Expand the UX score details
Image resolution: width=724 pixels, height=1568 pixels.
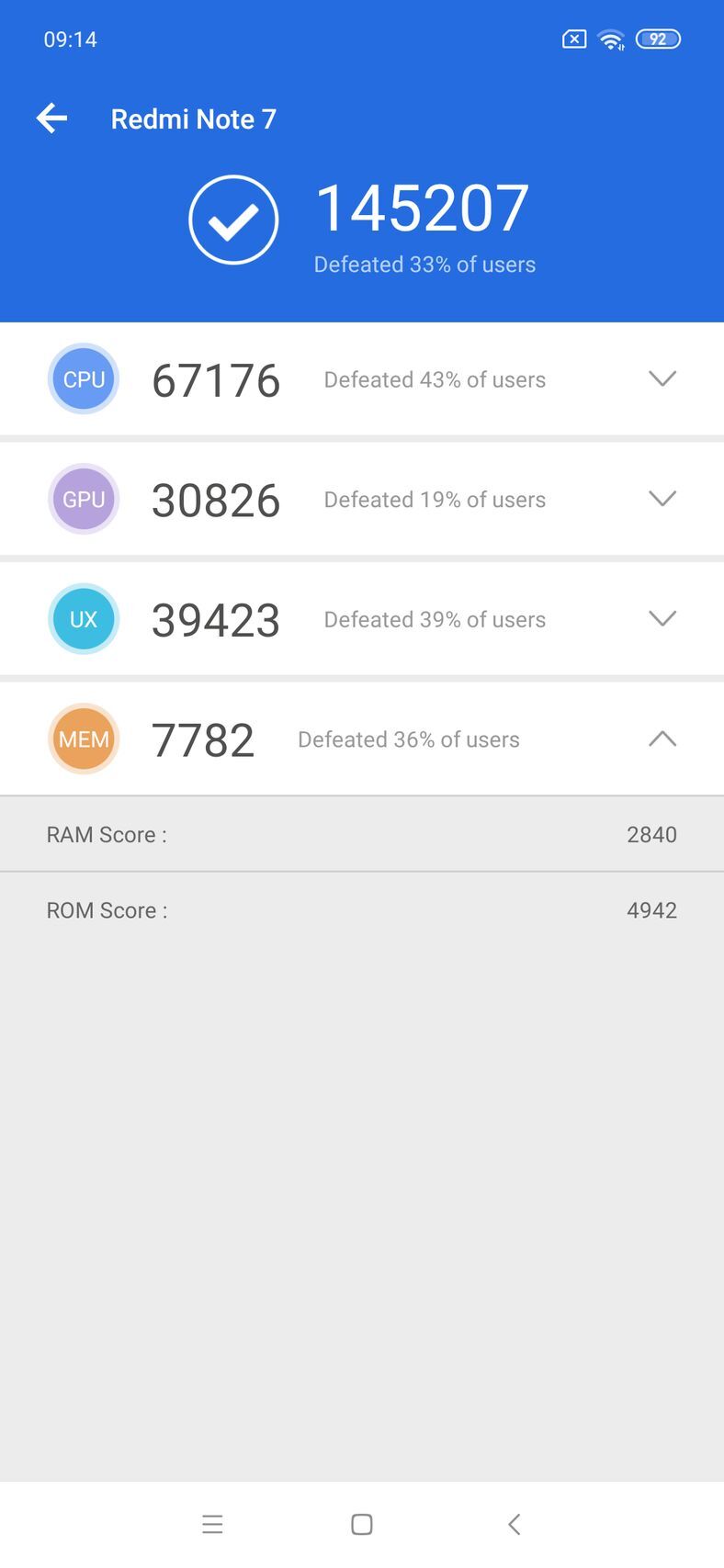(x=662, y=619)
